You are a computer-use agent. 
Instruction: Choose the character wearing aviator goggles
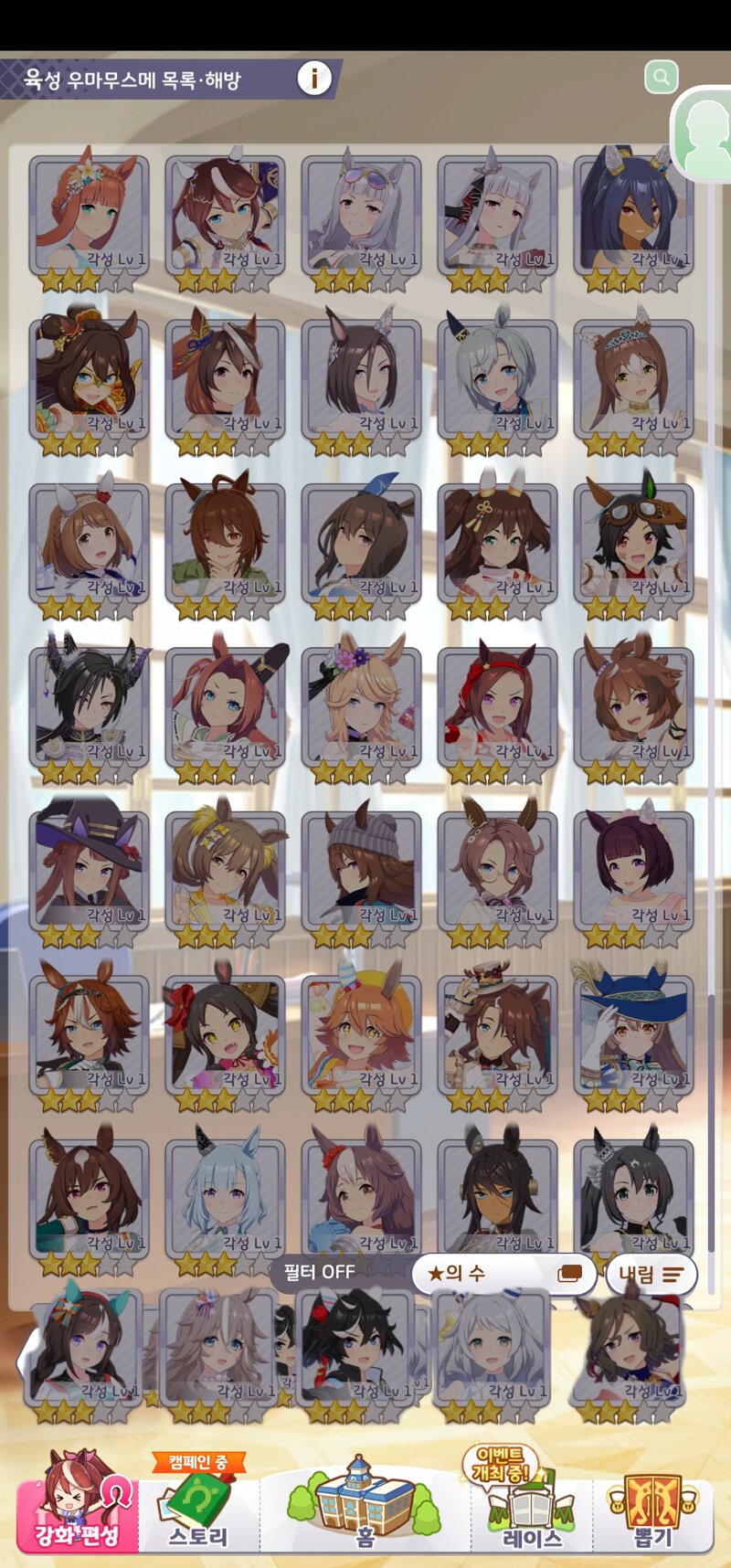tap(633, 546)
